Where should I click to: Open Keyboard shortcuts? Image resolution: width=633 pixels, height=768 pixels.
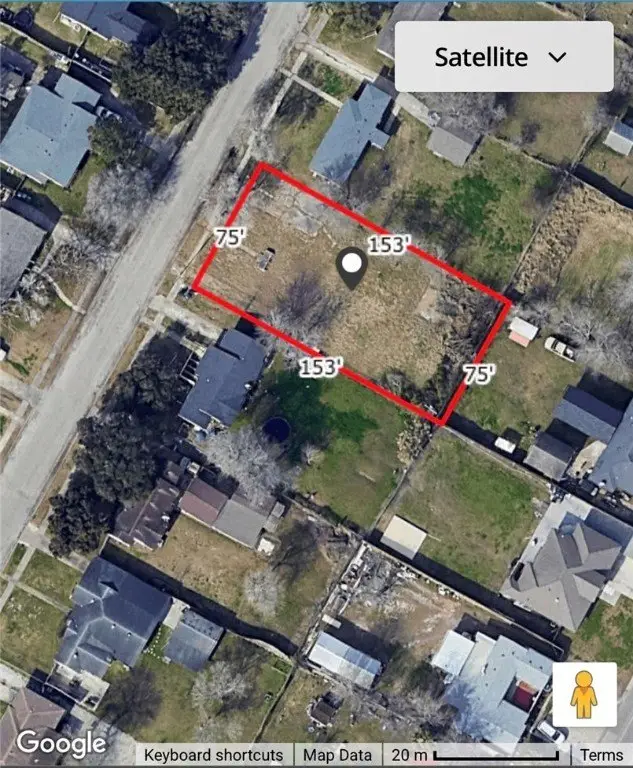click(213, 755)
